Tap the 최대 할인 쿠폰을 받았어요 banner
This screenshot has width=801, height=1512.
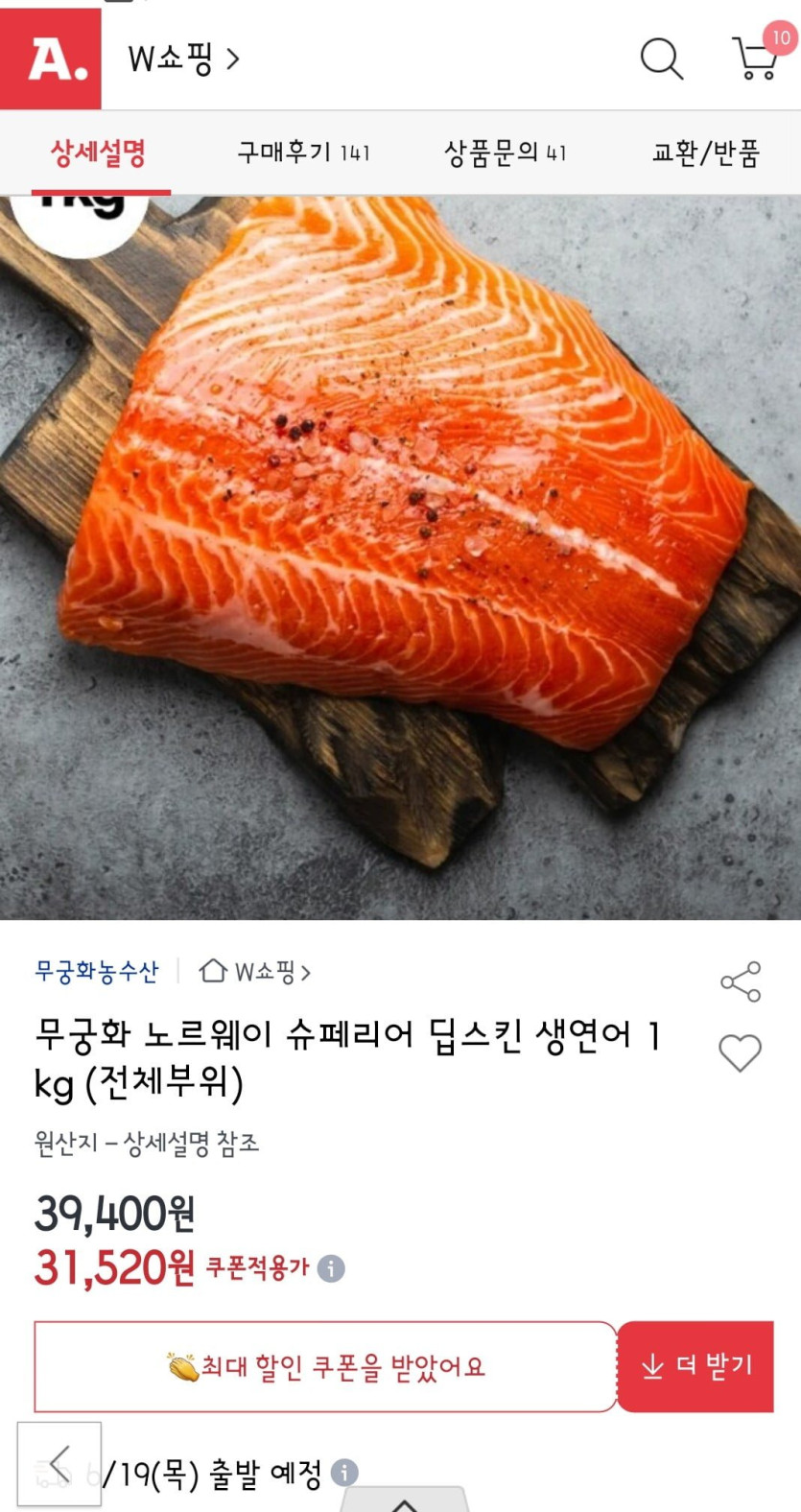(325, 1366)
